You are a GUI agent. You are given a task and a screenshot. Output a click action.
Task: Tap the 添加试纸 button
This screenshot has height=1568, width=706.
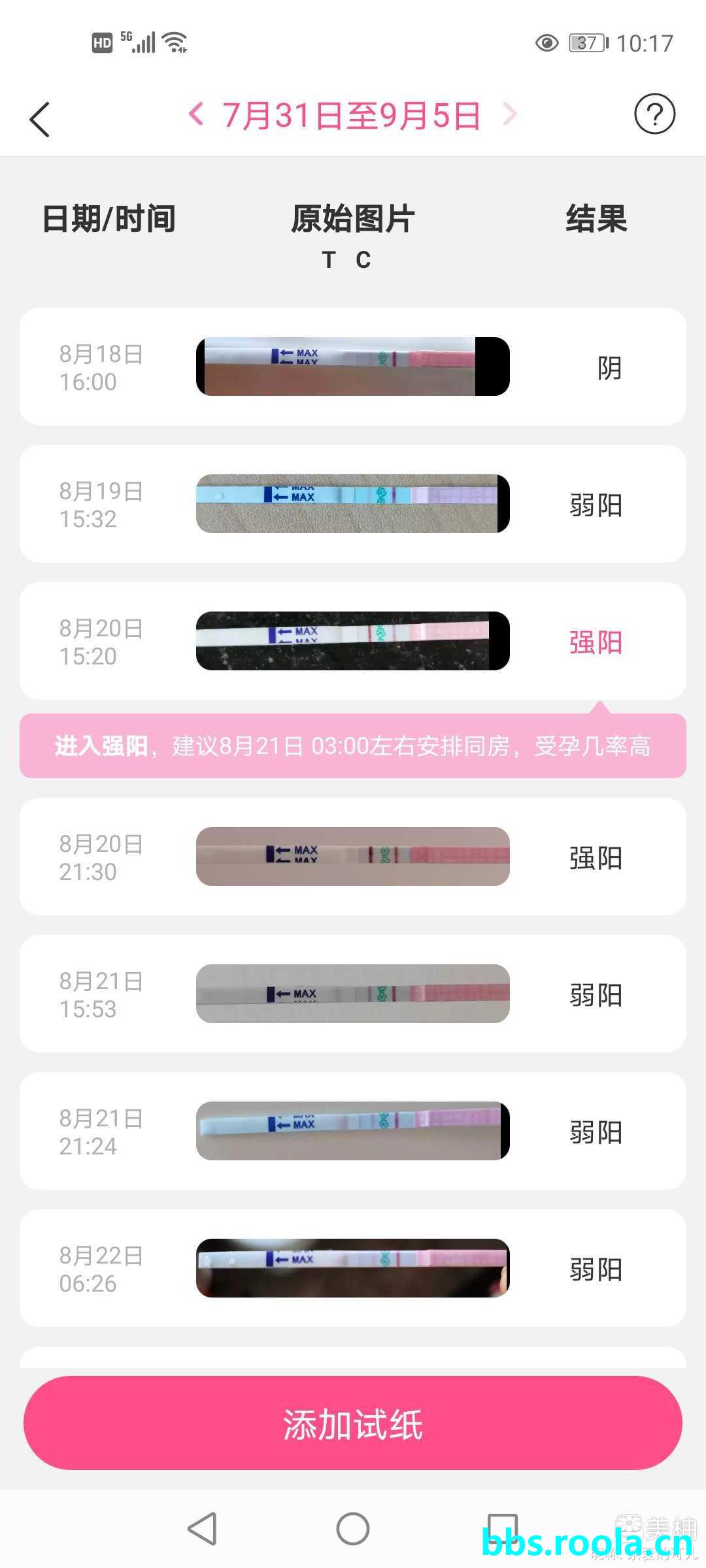pyautogui.click(x=353, y=1424)
